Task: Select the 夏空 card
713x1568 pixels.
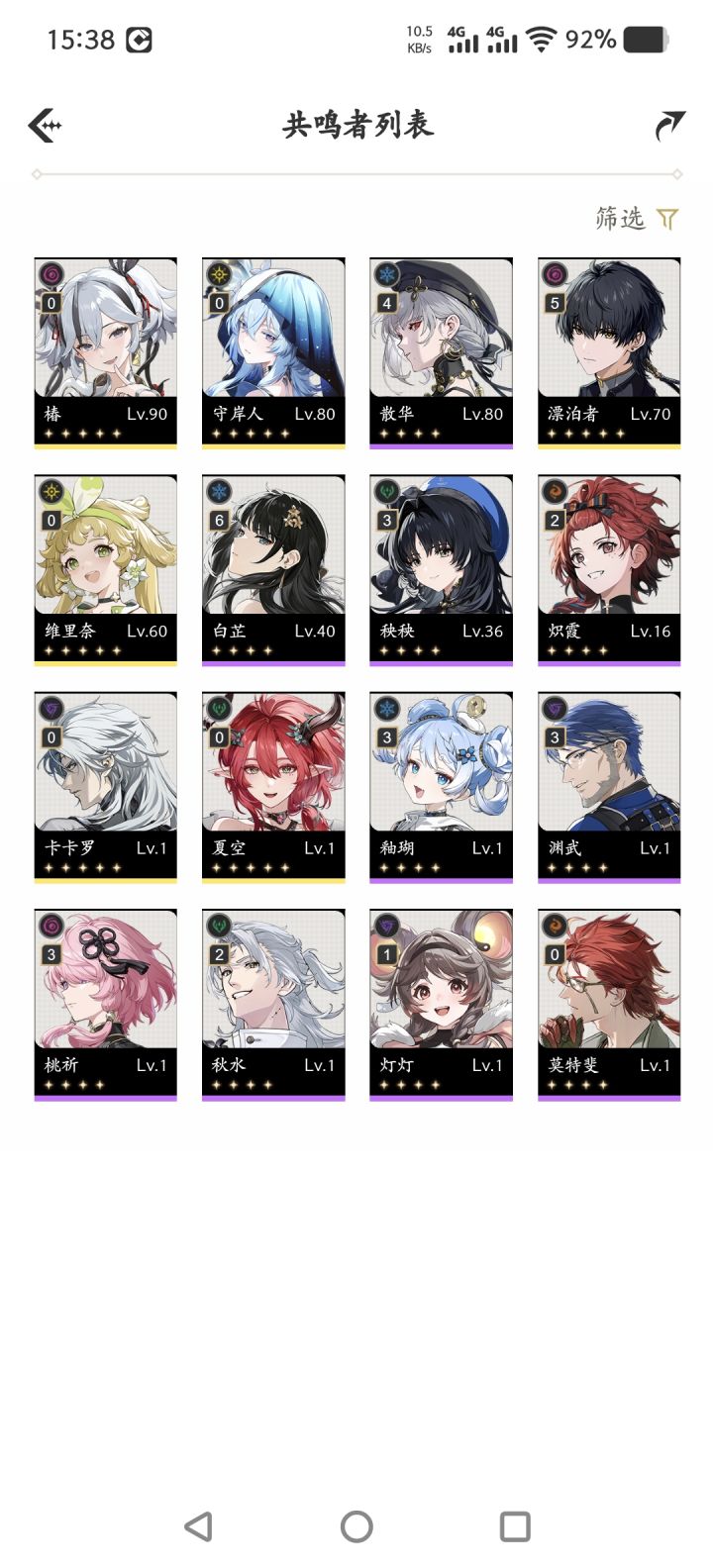Action: (273, 787)
